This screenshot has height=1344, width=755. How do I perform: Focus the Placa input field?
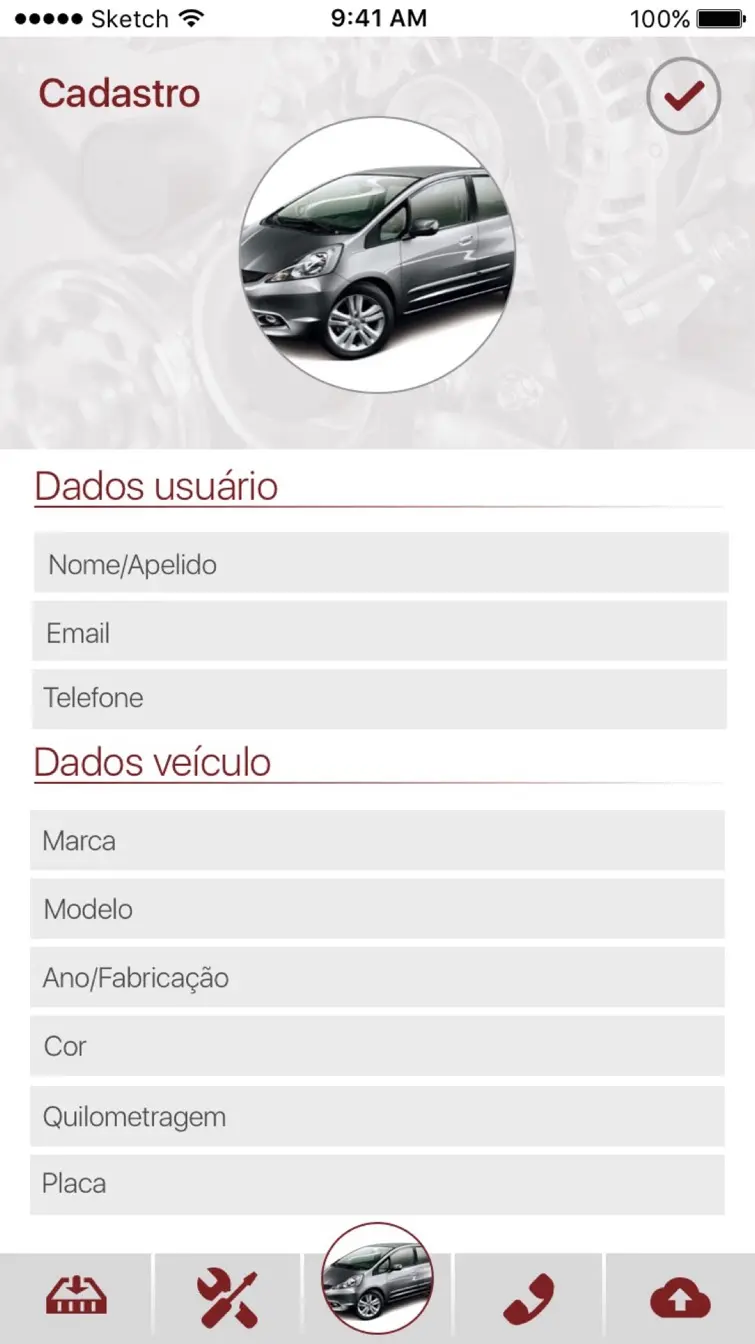coord(377,1184)
